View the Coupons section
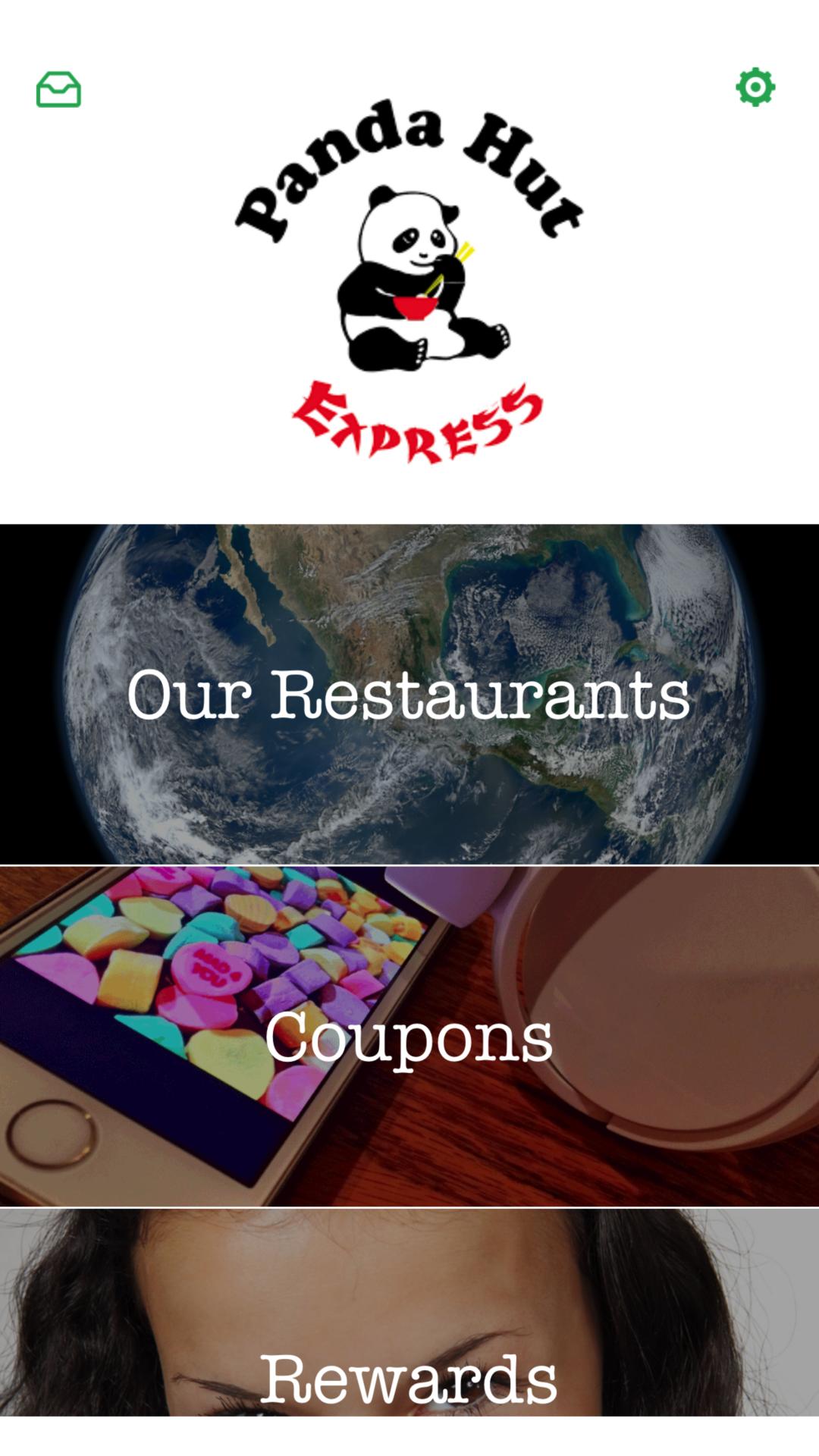 [409, 1036]
